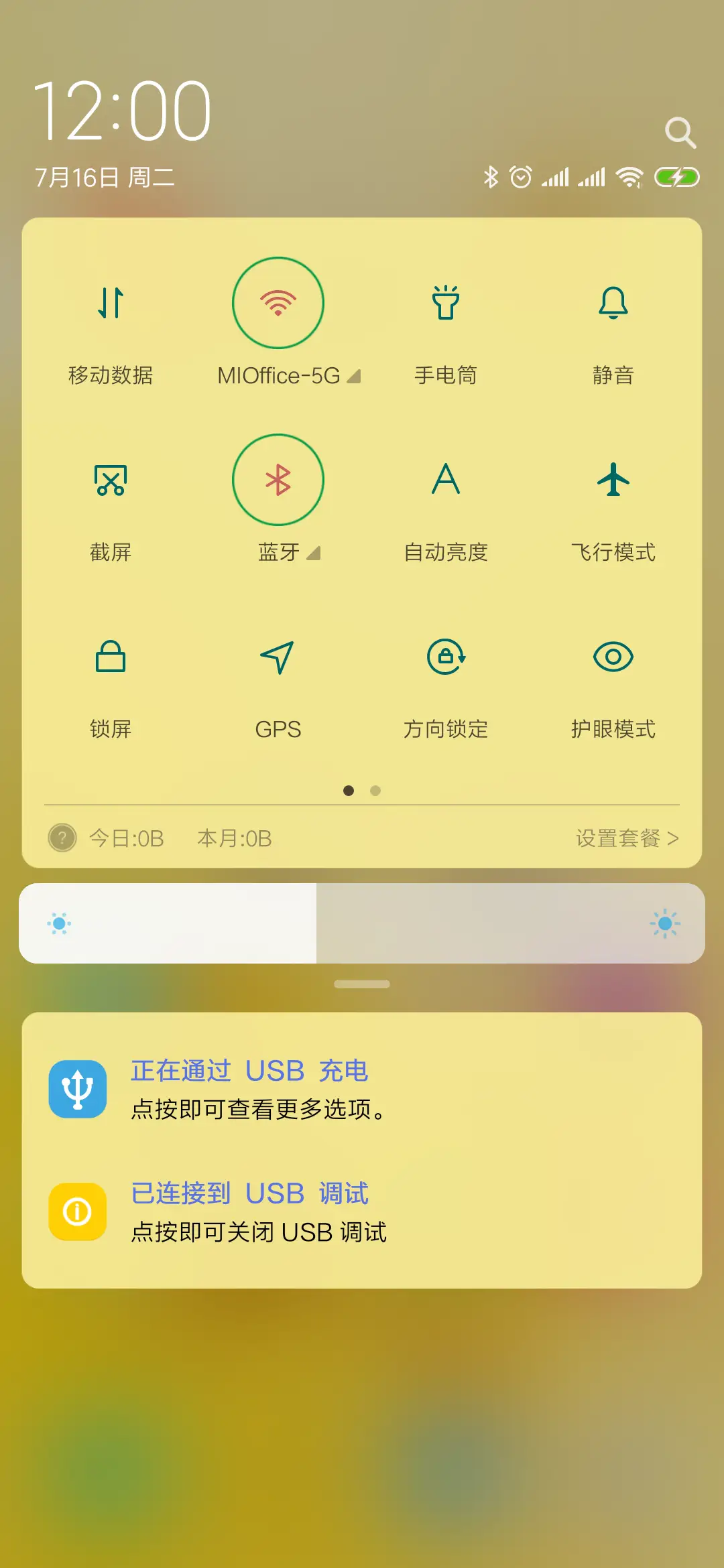Switch to second quick settings page
724x1568 pixels.
tap(375, 791)
